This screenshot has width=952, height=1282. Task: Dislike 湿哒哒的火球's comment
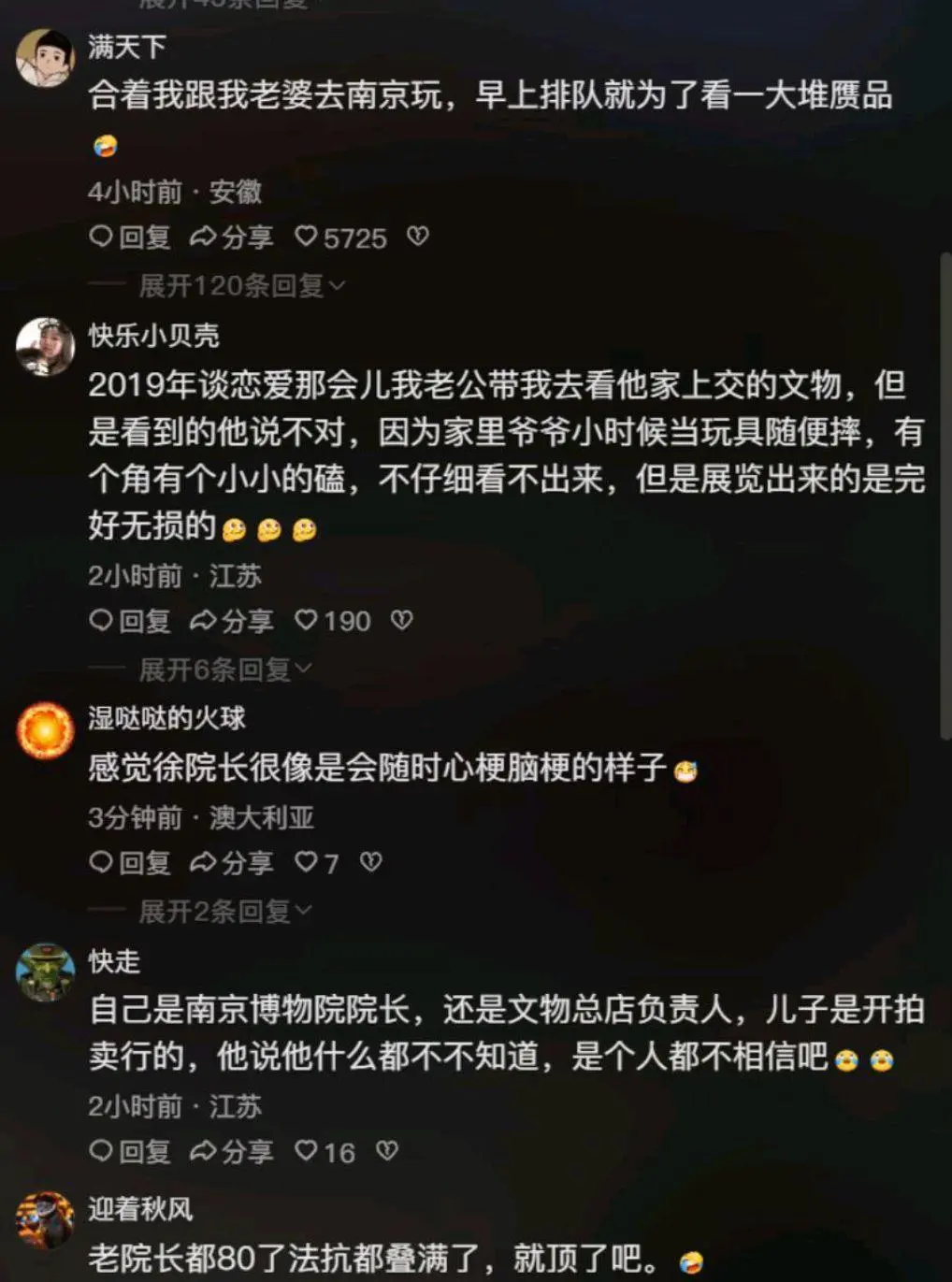tap(371, 862)
